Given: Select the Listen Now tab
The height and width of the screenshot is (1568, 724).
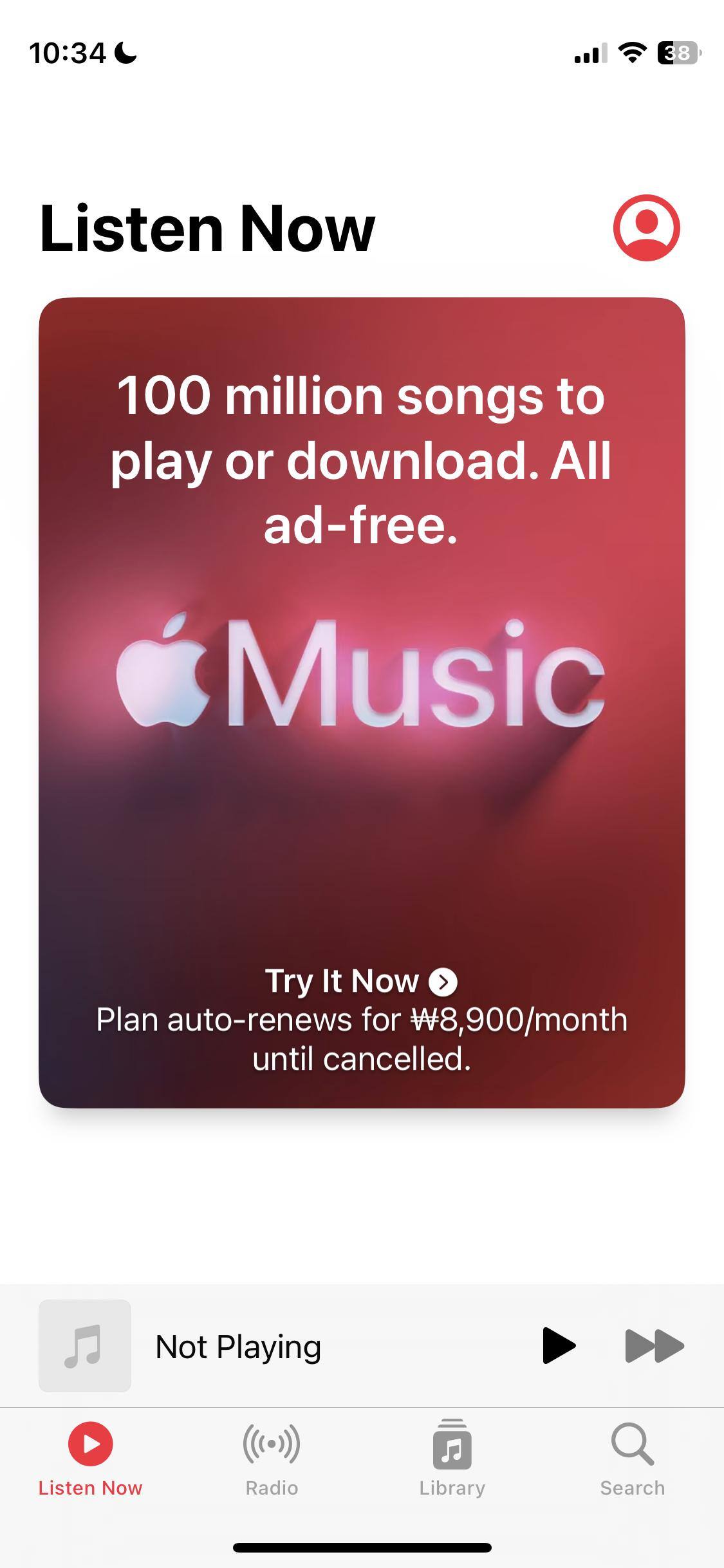Looking at the screenshot, I should pos(90,1460).
